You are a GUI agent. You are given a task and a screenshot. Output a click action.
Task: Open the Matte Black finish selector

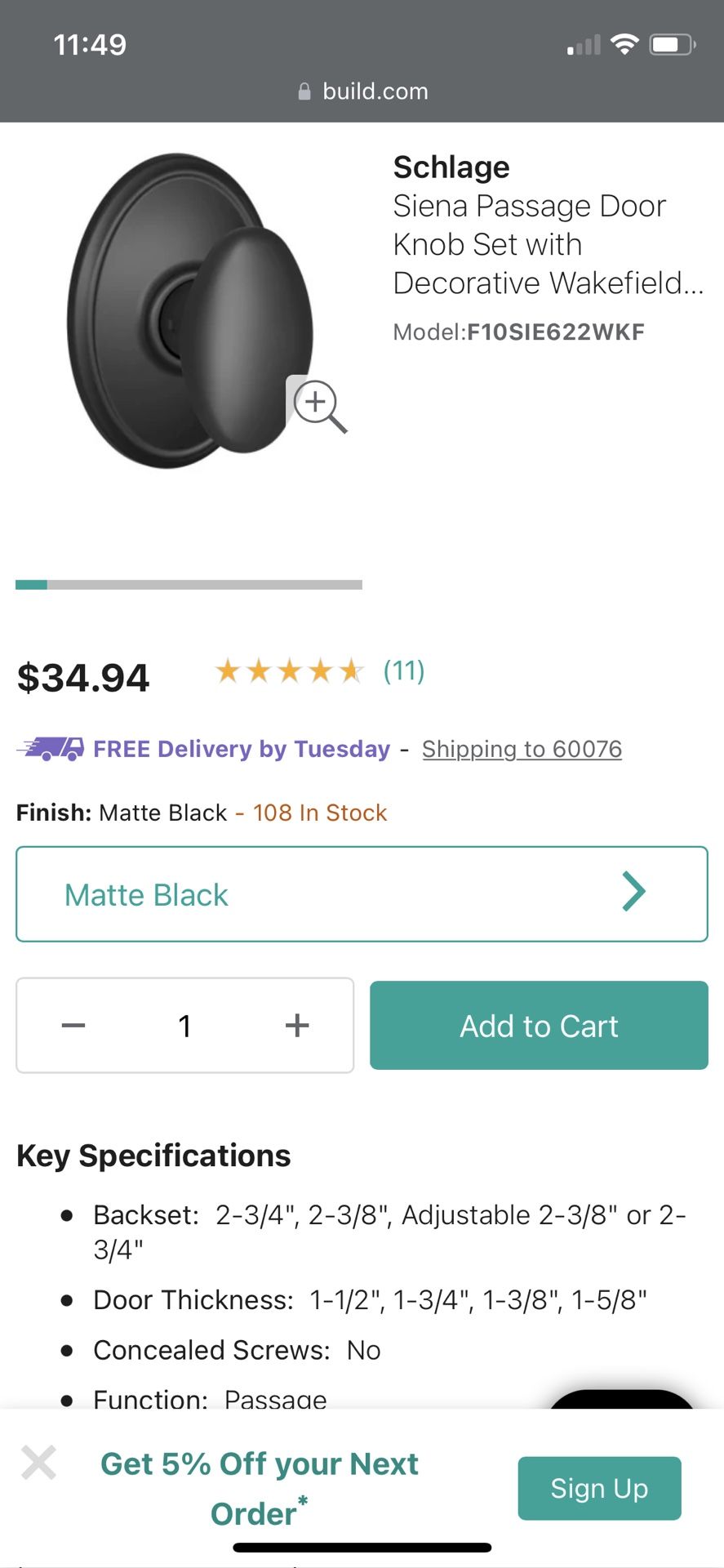[362, 894]
